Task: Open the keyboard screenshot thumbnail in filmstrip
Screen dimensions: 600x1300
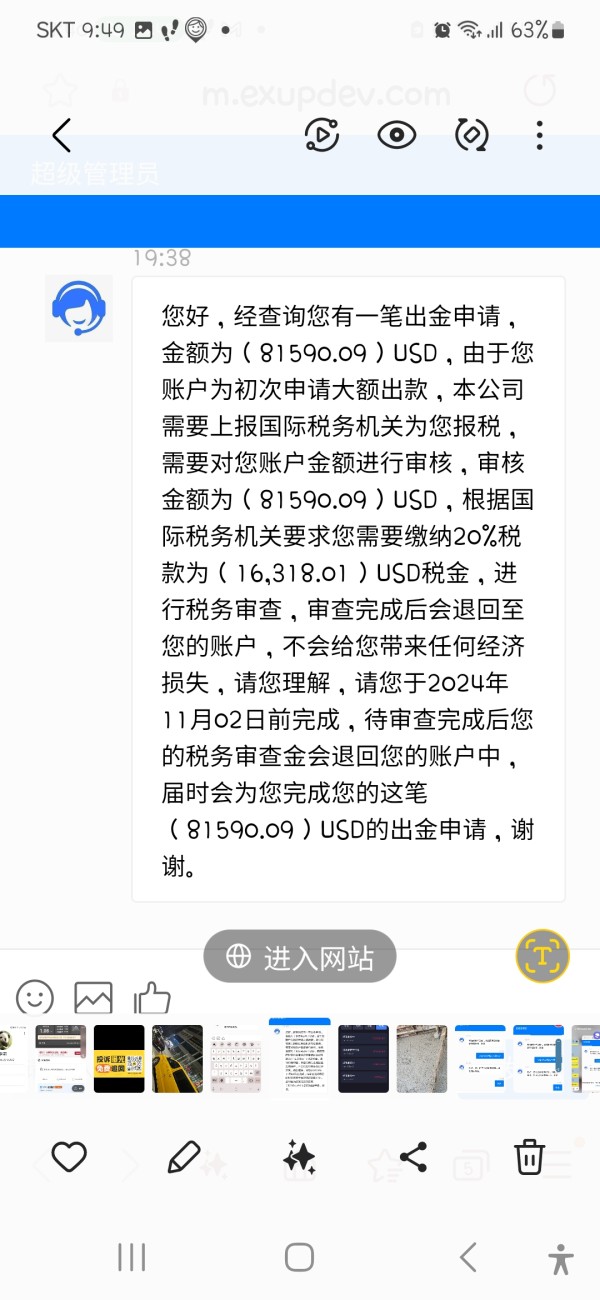Action: tap(235, 1058)
